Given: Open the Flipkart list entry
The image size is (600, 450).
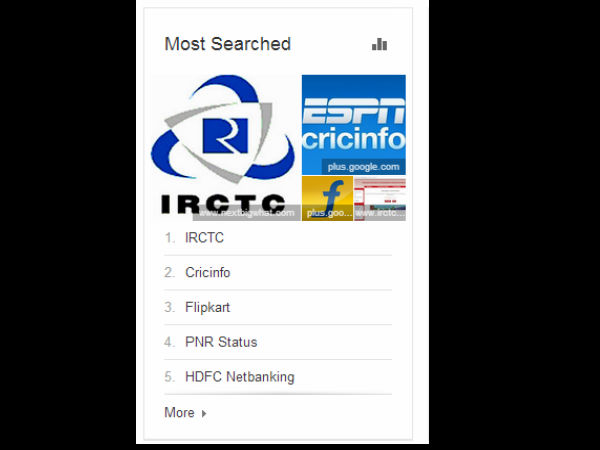Looking at the screenshot, I should coord(207,307).
